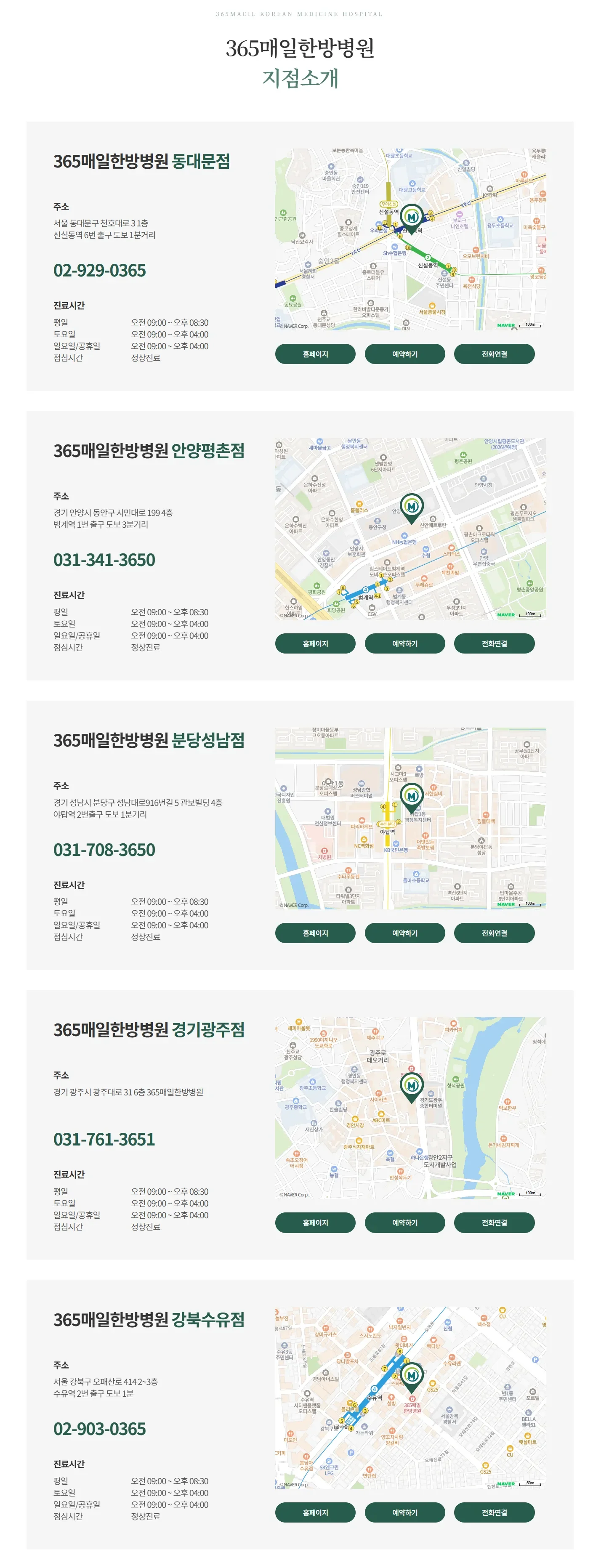
Task: Click 예약하기 for 분당성남점
Action: tap(405, 933)
